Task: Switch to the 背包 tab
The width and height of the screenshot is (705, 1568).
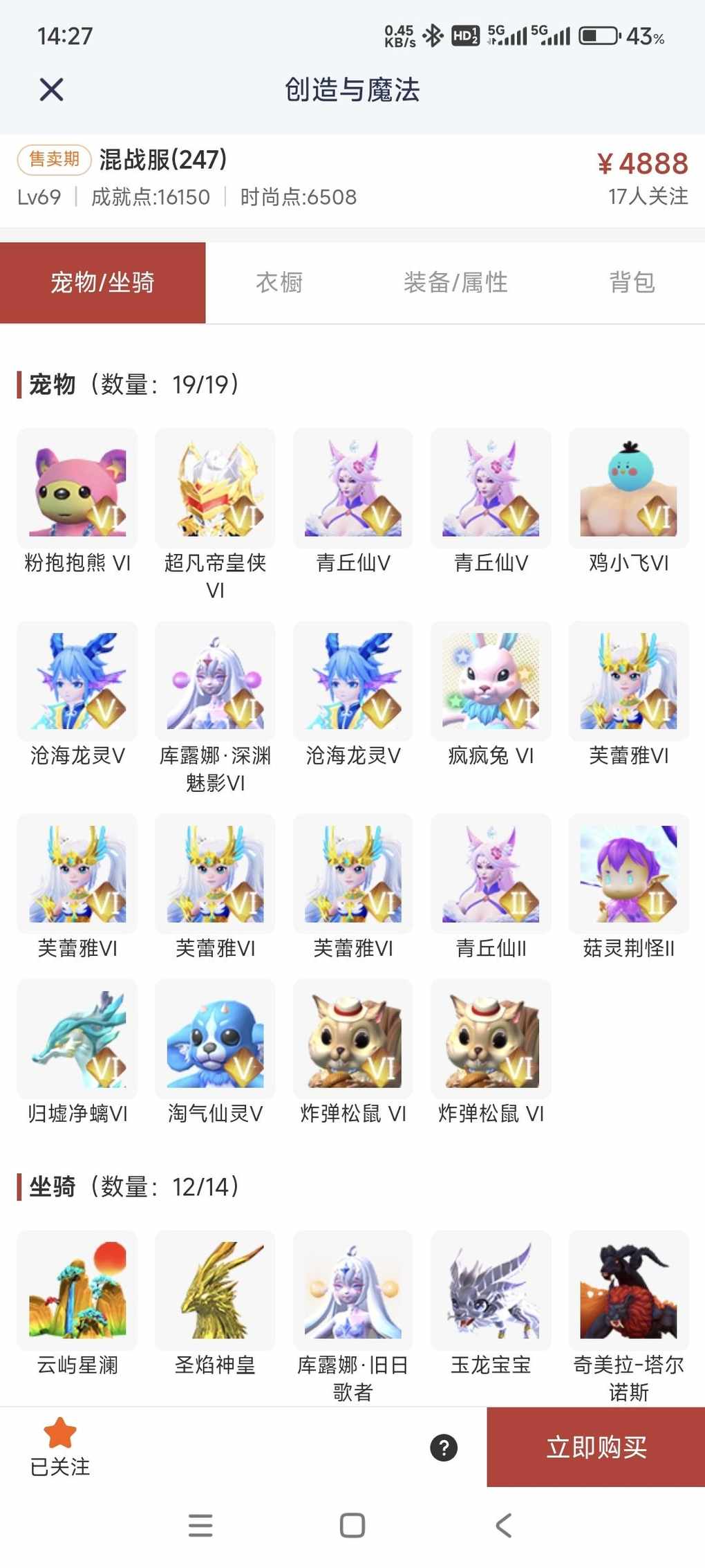Action: [x=632, y=282]
